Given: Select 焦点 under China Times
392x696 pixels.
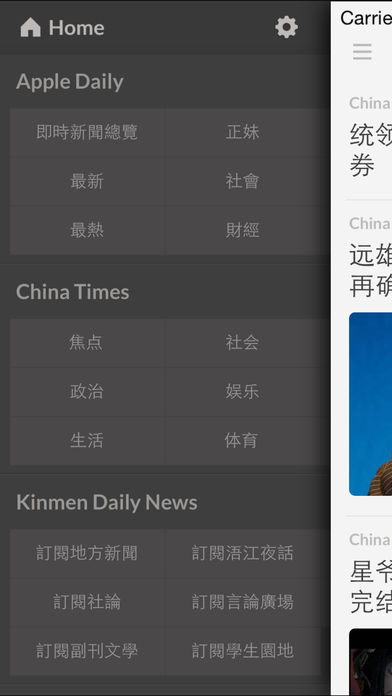Looking at the screenshot, I should click(x=87, y=342).
